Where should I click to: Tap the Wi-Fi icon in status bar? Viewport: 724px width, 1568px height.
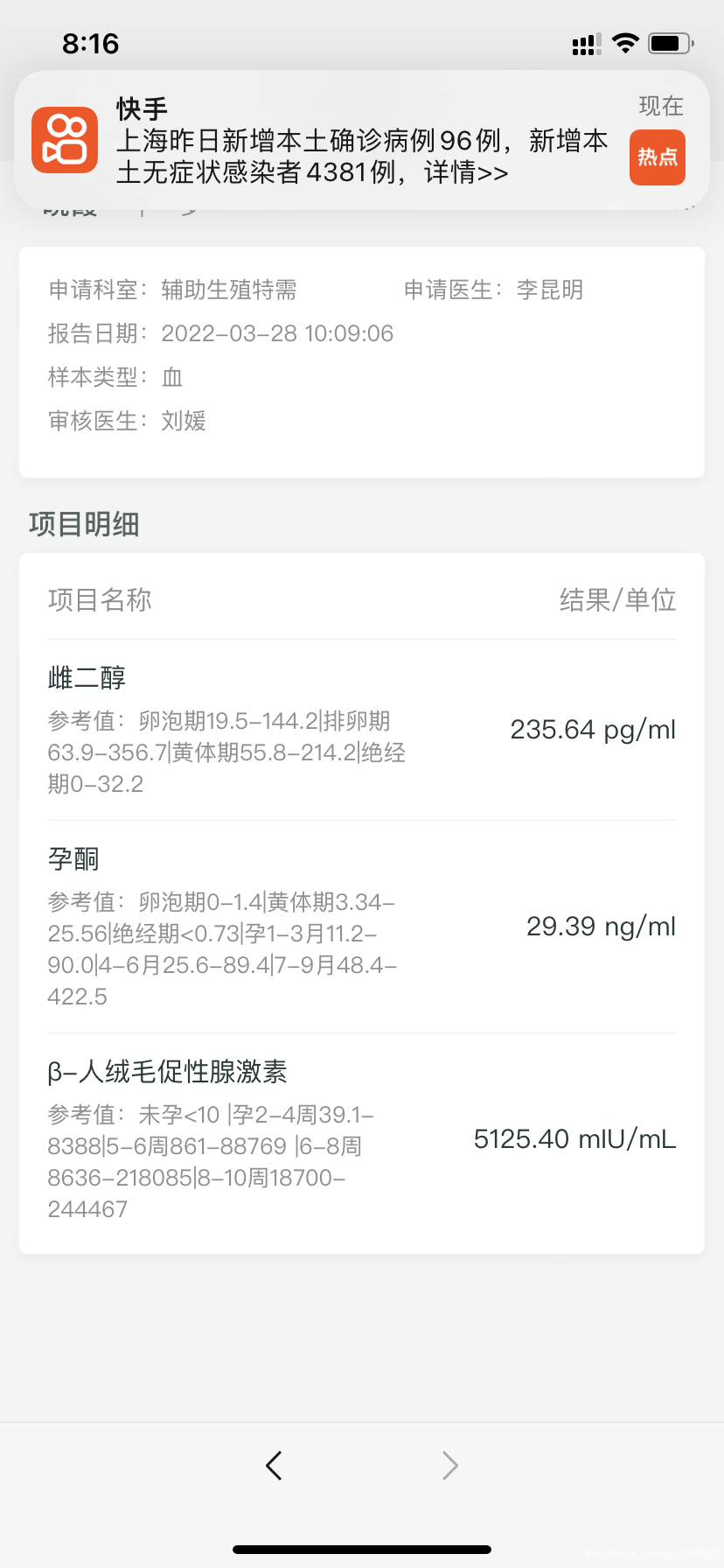pos(624,43)
